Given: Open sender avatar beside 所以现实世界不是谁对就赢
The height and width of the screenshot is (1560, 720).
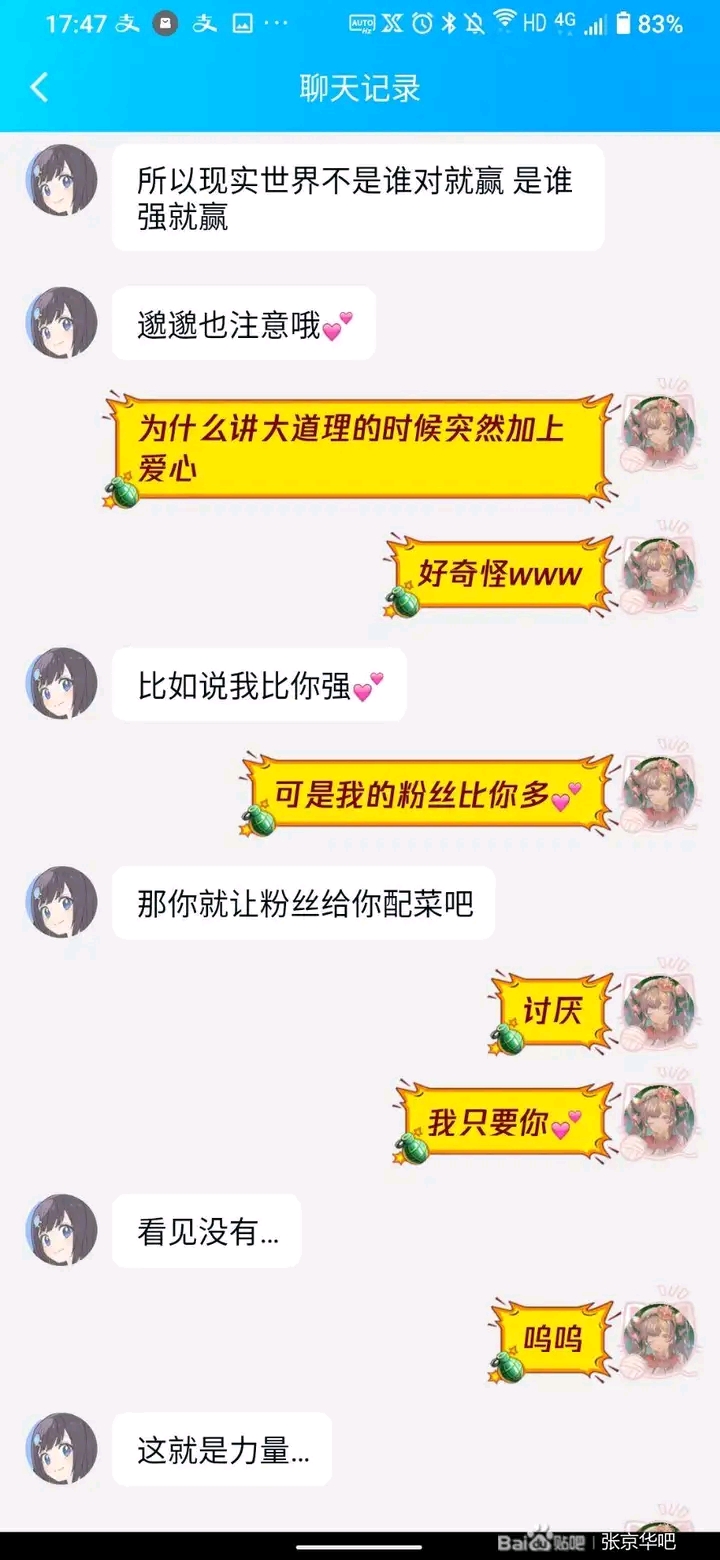Looking at the screenshot, I should [61, 181].
